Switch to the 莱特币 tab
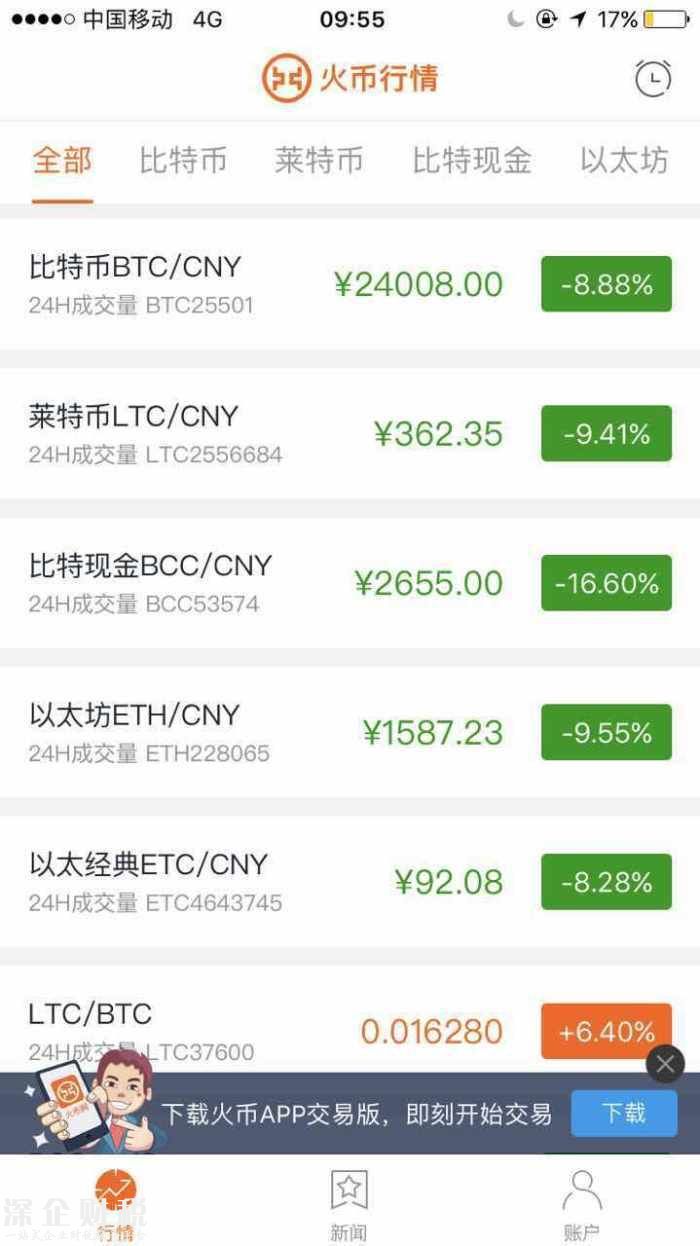 (x=319, y=160)
